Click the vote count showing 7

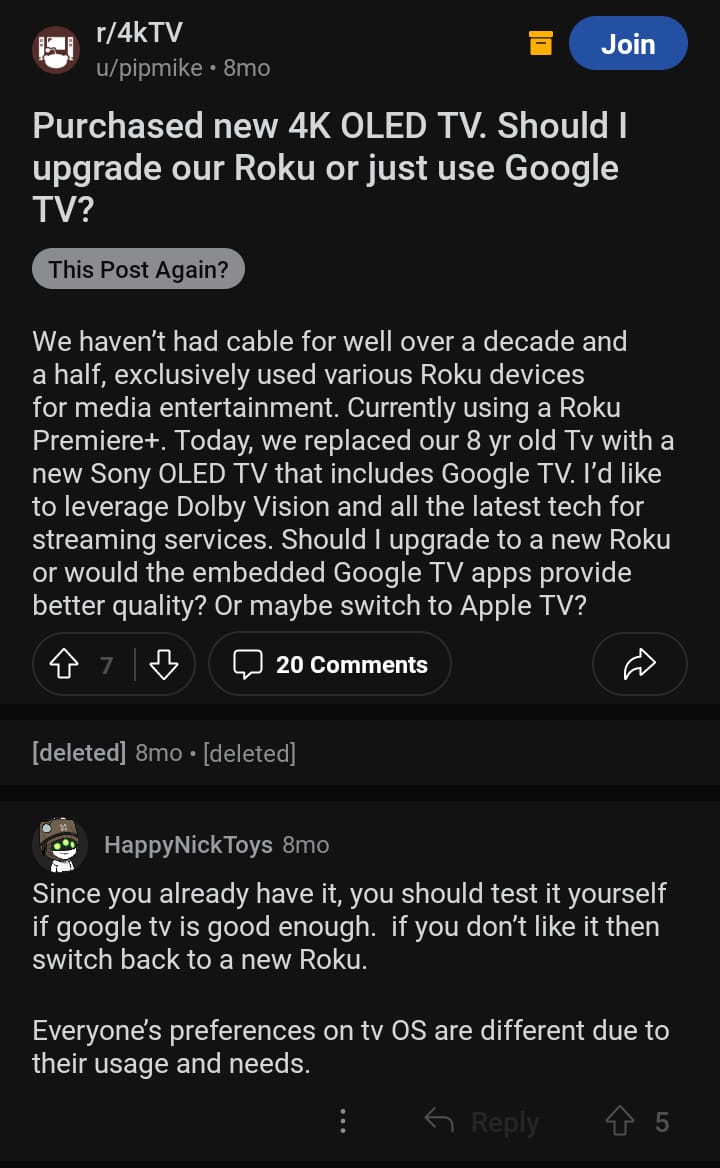106,663
